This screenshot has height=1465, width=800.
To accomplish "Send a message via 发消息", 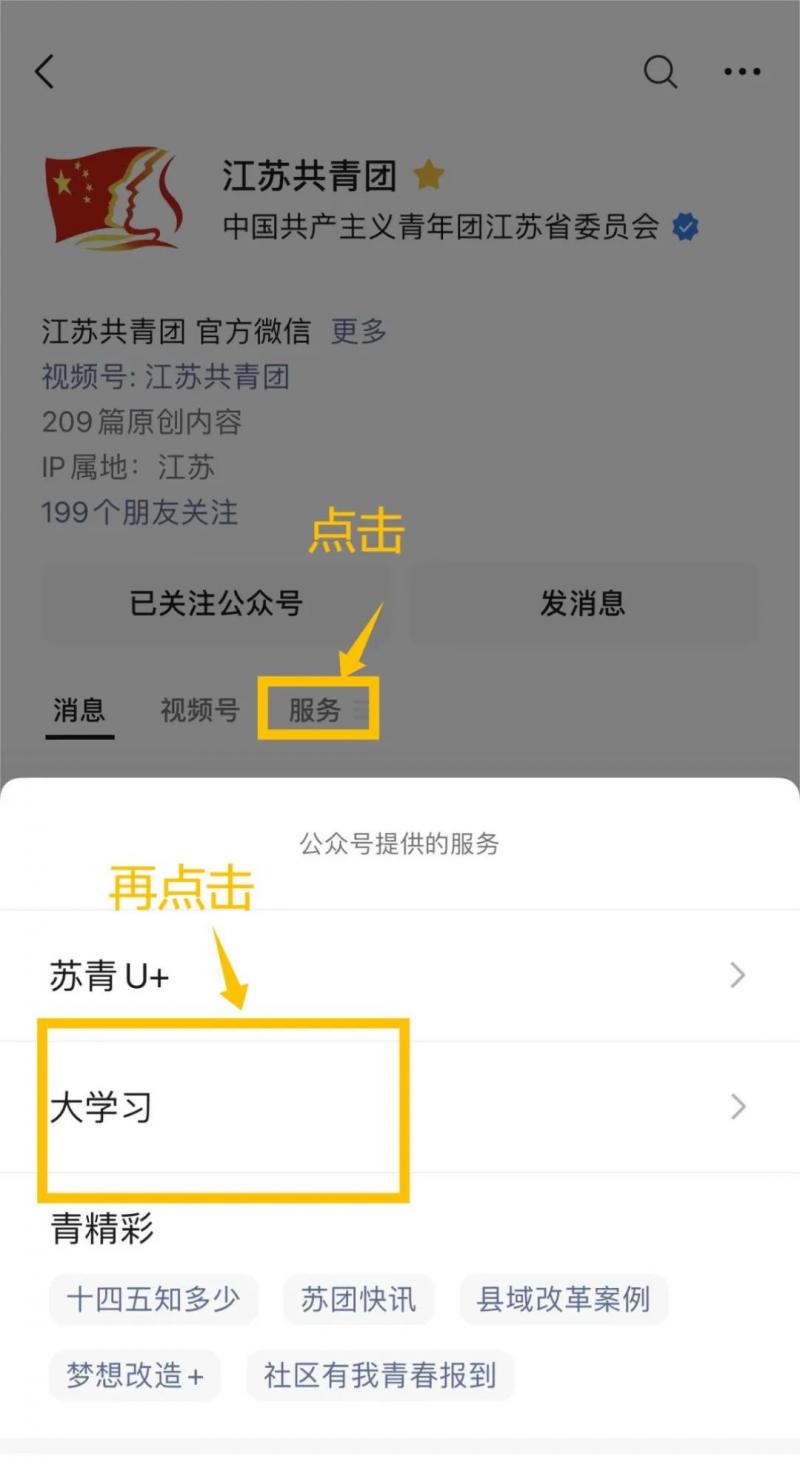I will point(583,603).
